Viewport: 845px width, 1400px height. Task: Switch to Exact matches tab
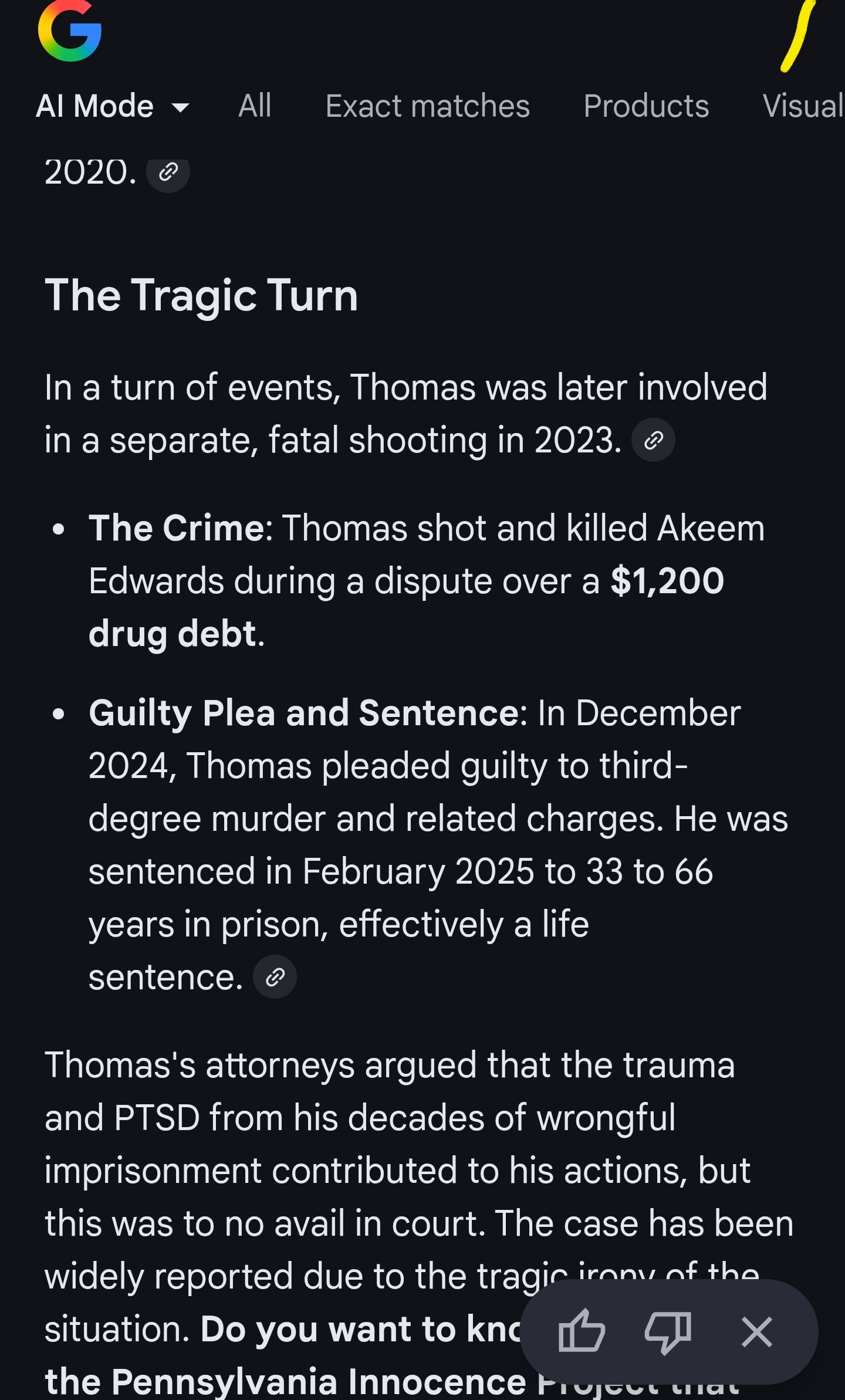(427, 106)
